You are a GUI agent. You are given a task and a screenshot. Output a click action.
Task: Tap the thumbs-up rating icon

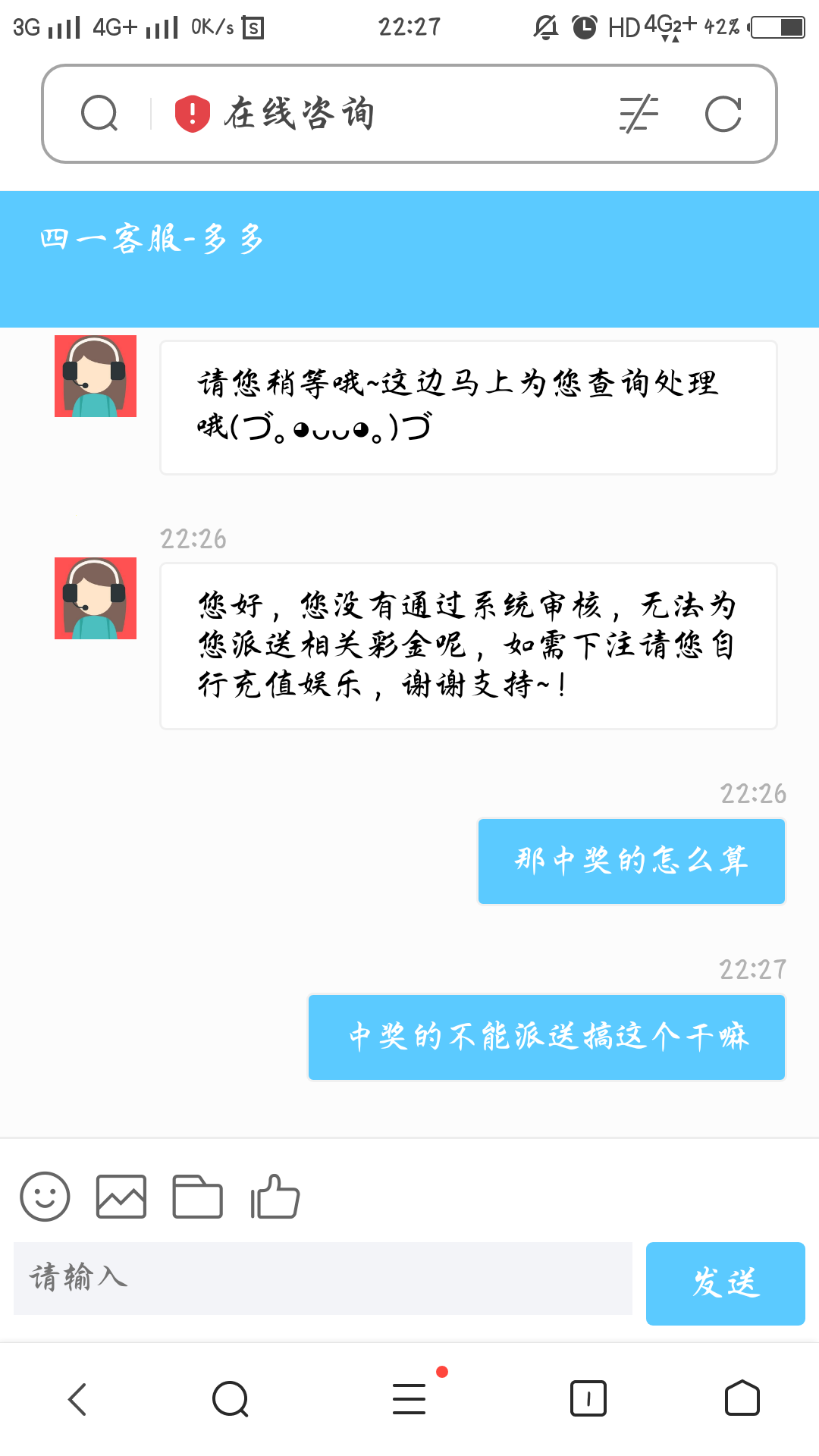[x=275, y=1197]
